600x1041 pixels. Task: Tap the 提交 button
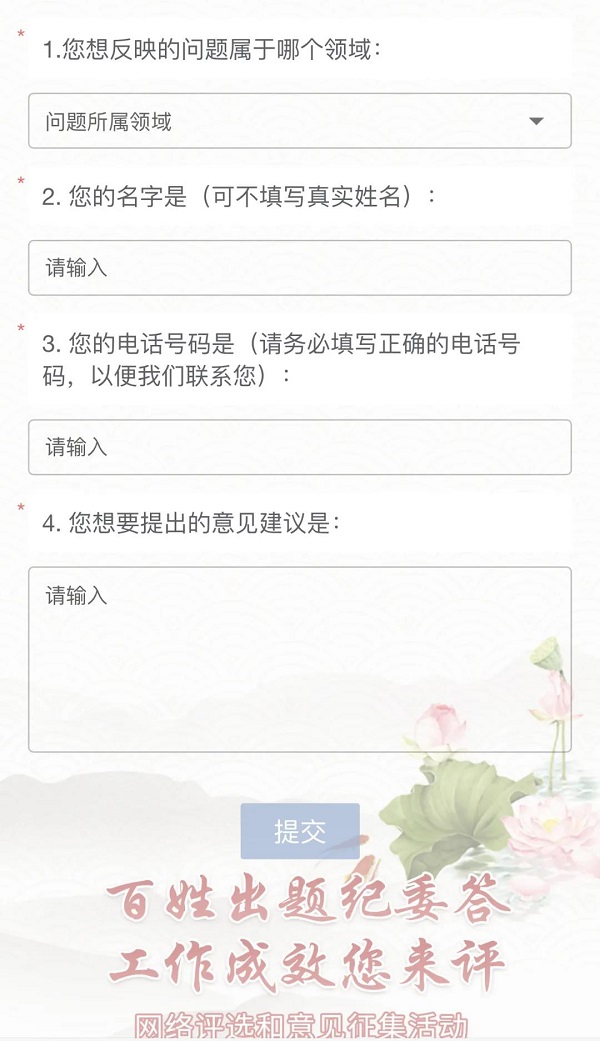coord(299,831)
